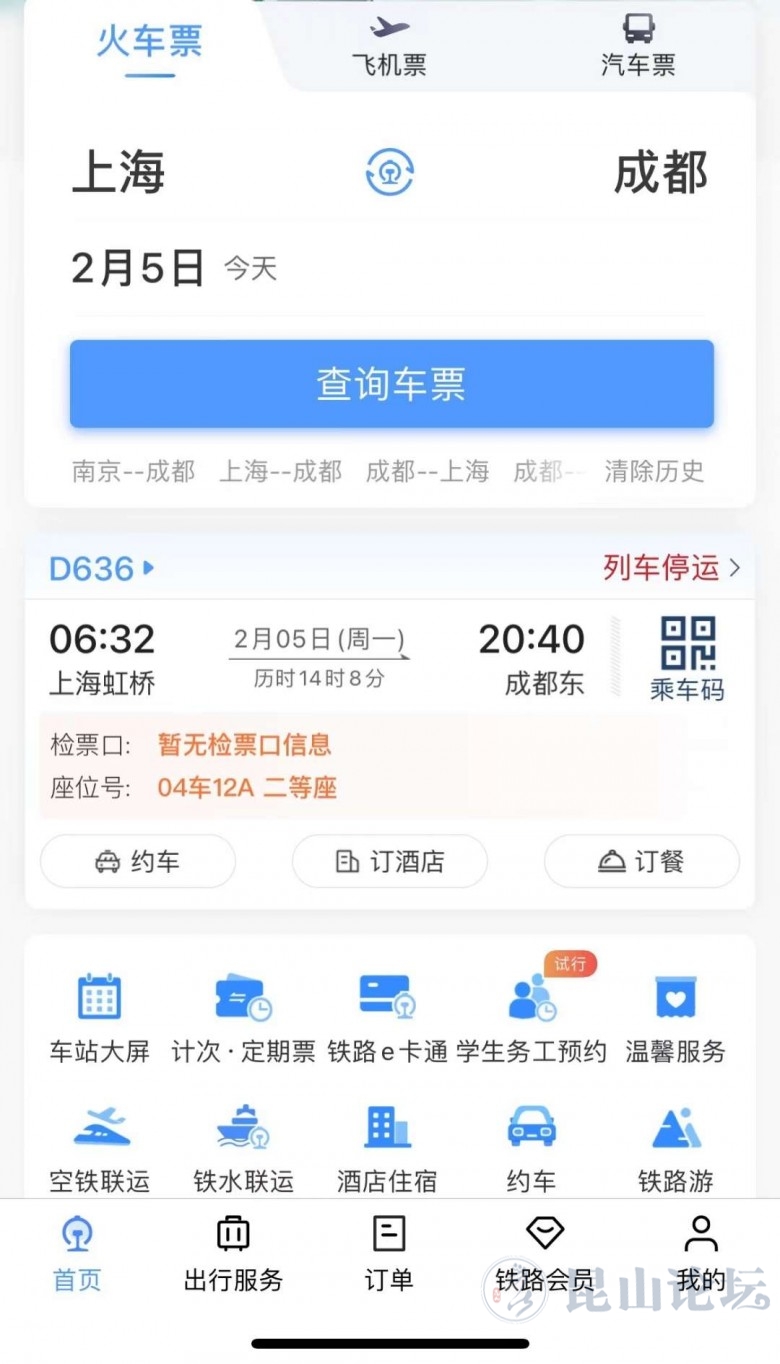Viewport: 780px width, 1364px height.
Task: Tap the 查询车票 button
Action: coord(391,384)
